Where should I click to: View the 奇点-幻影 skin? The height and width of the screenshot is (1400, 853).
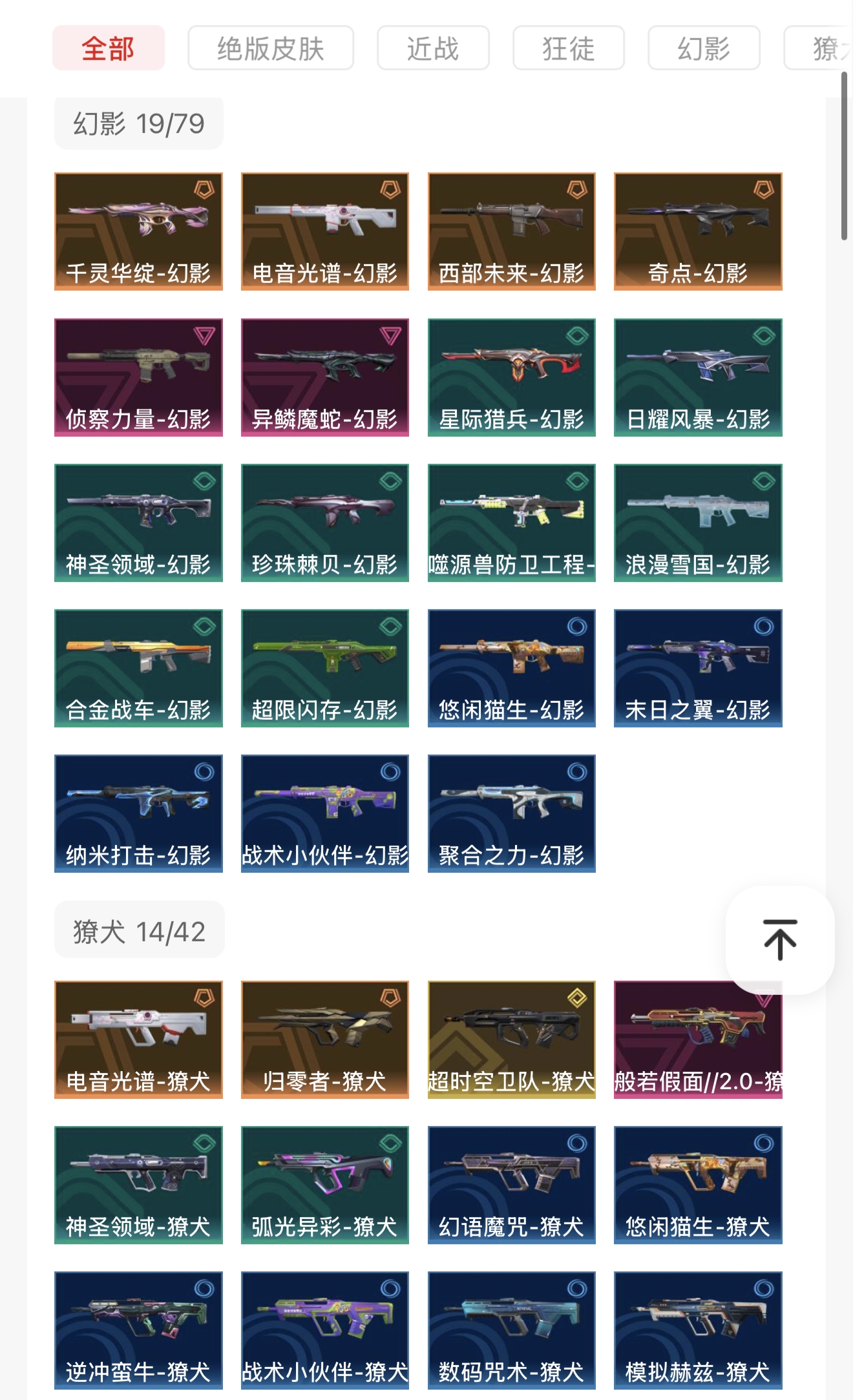tap(698, 231)
